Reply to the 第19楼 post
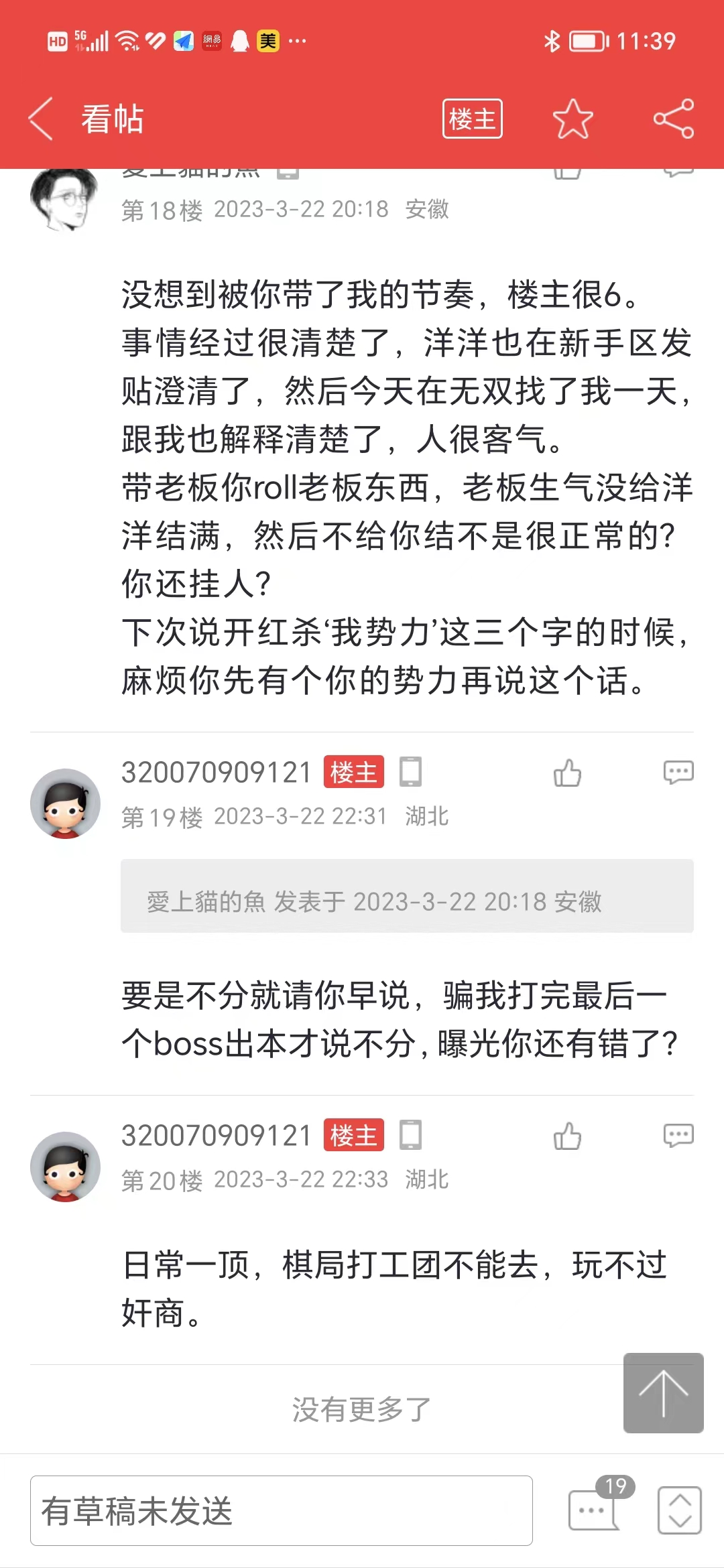 678,773
